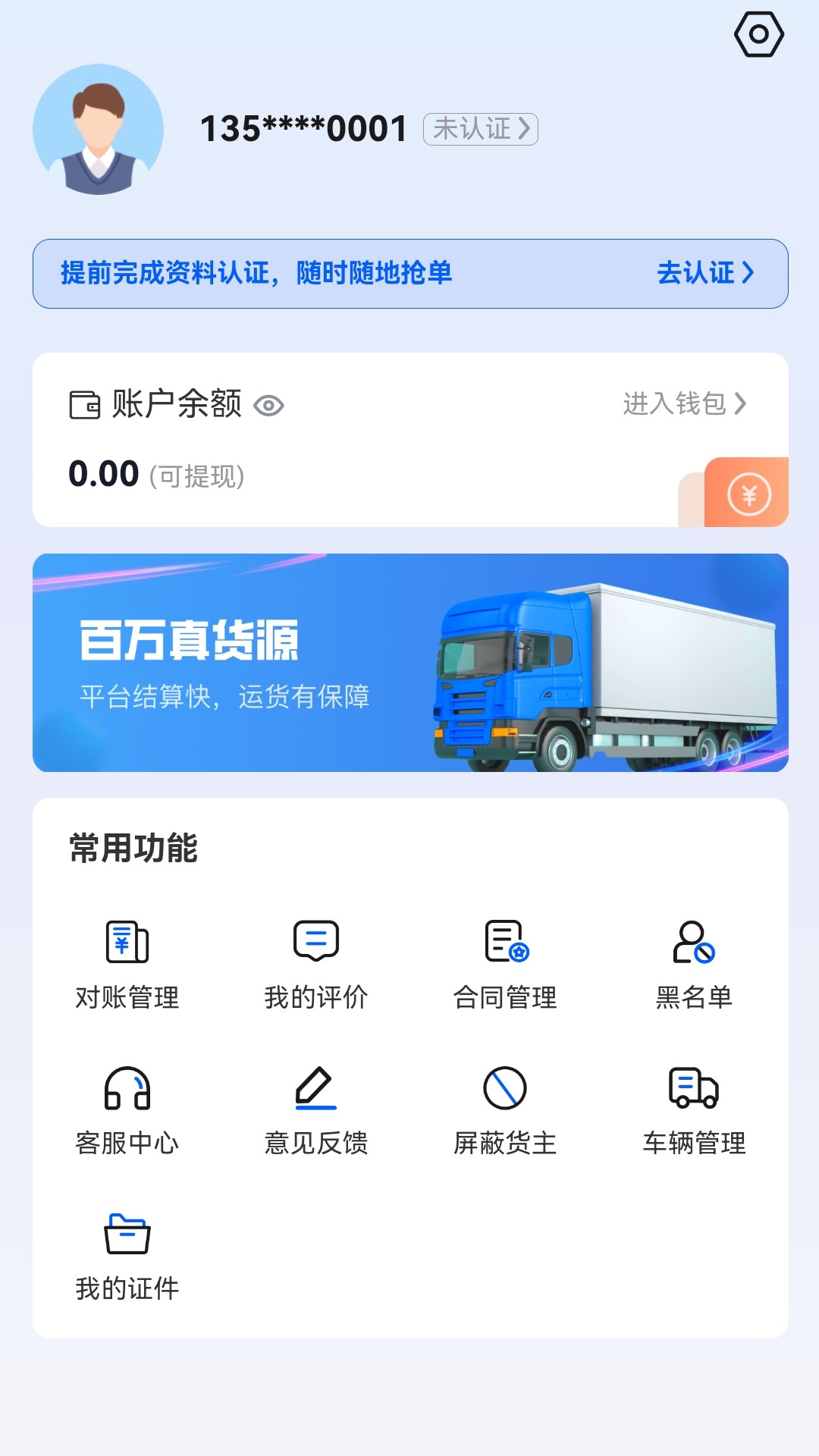Open 屏蔽货主 blocked shippers

tap(505, 1110)
